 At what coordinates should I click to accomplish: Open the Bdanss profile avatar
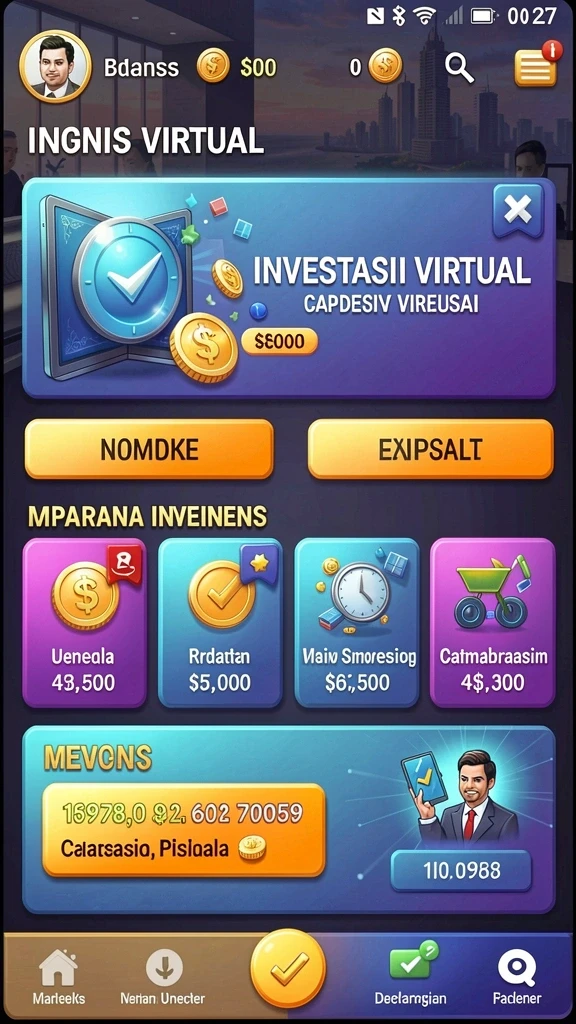click(x=55, y=67)
